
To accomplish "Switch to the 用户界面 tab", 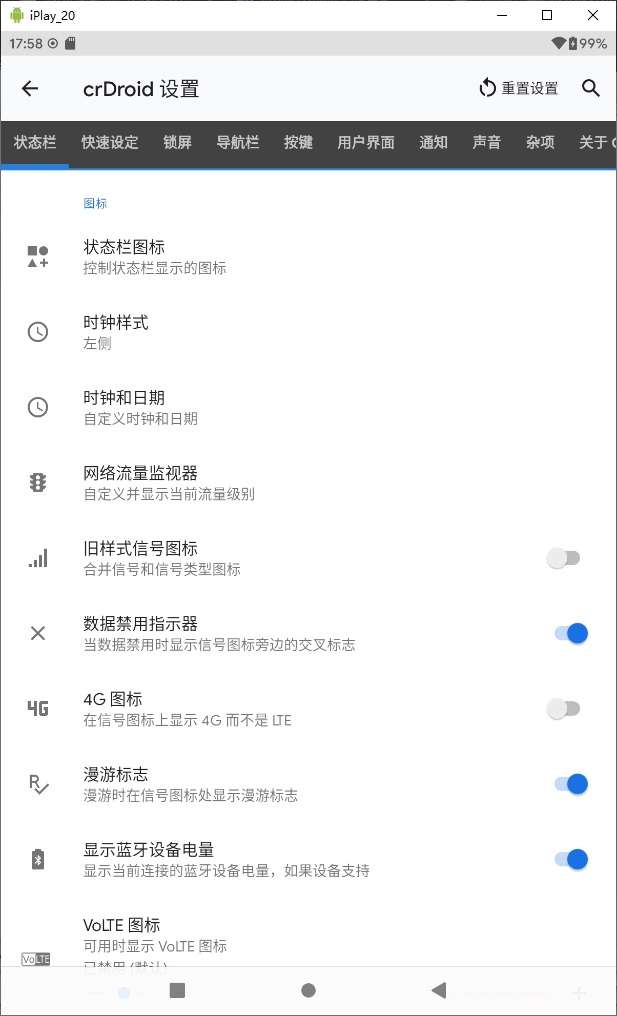I will [366, 142].
